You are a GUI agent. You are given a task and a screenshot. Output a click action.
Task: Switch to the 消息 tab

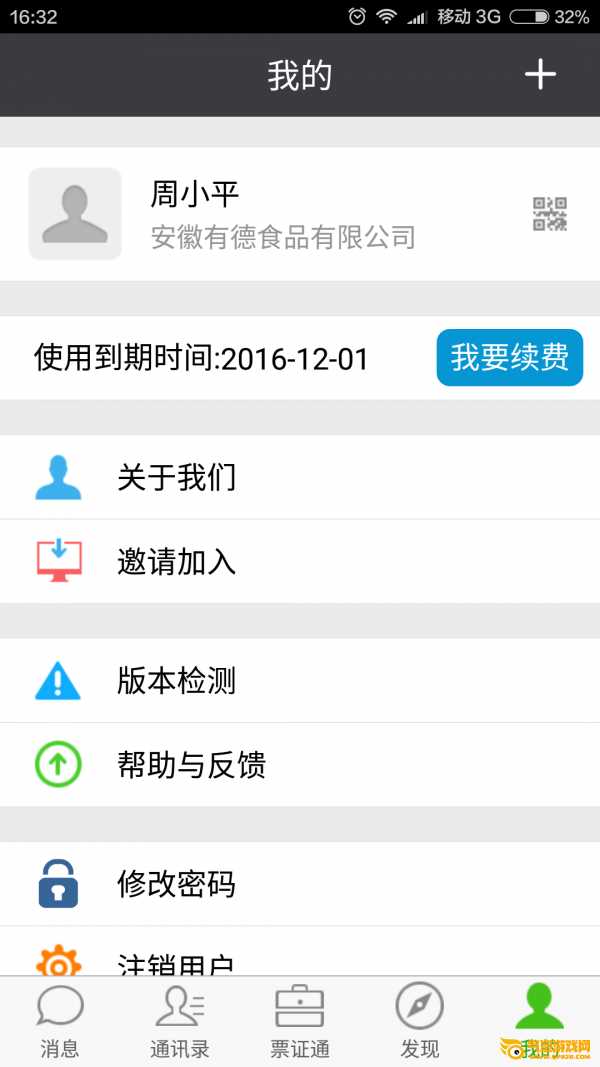[x=60, y=1020]
